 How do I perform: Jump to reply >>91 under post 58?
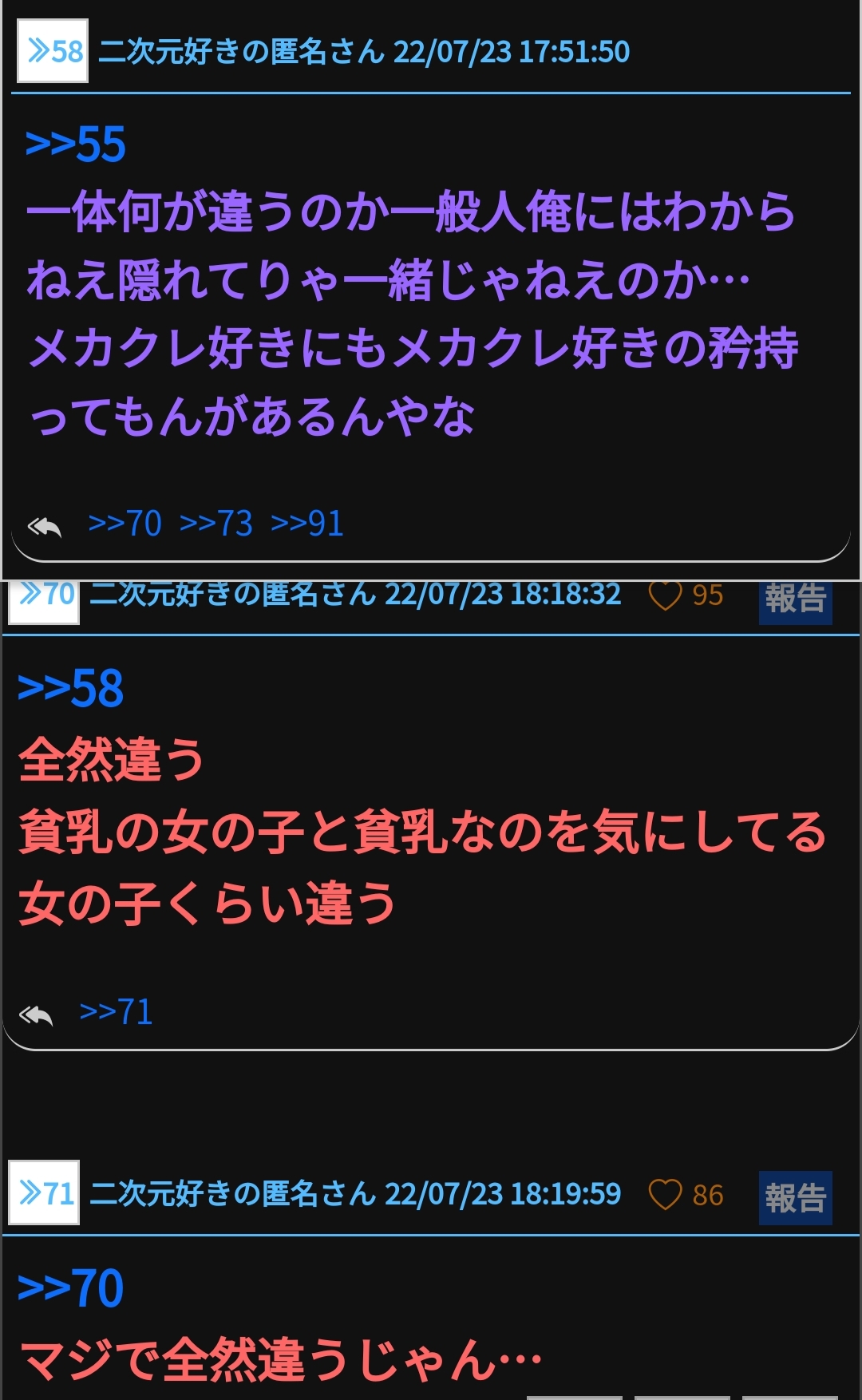point(307,524)
